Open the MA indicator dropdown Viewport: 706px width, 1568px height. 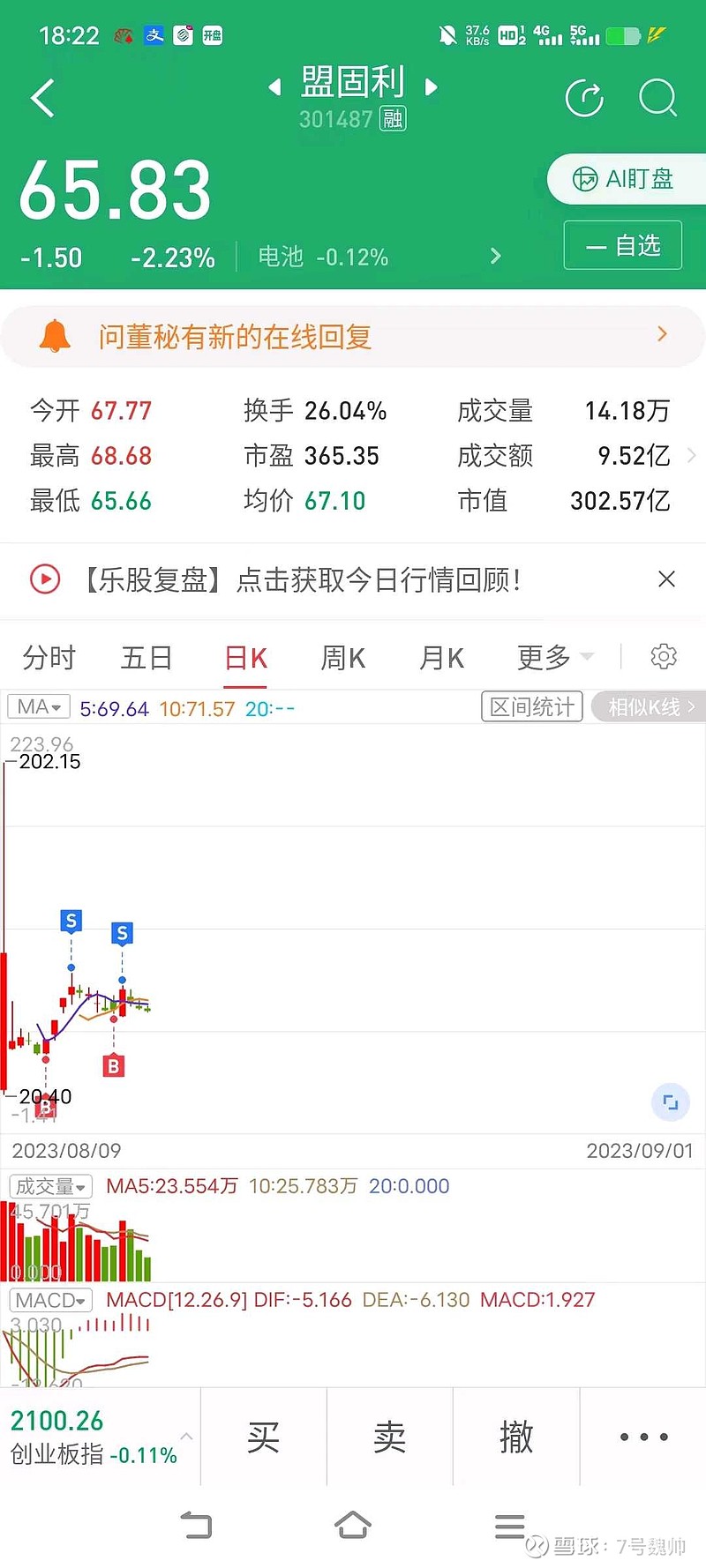pyautogui.click(x=38, y=706)
